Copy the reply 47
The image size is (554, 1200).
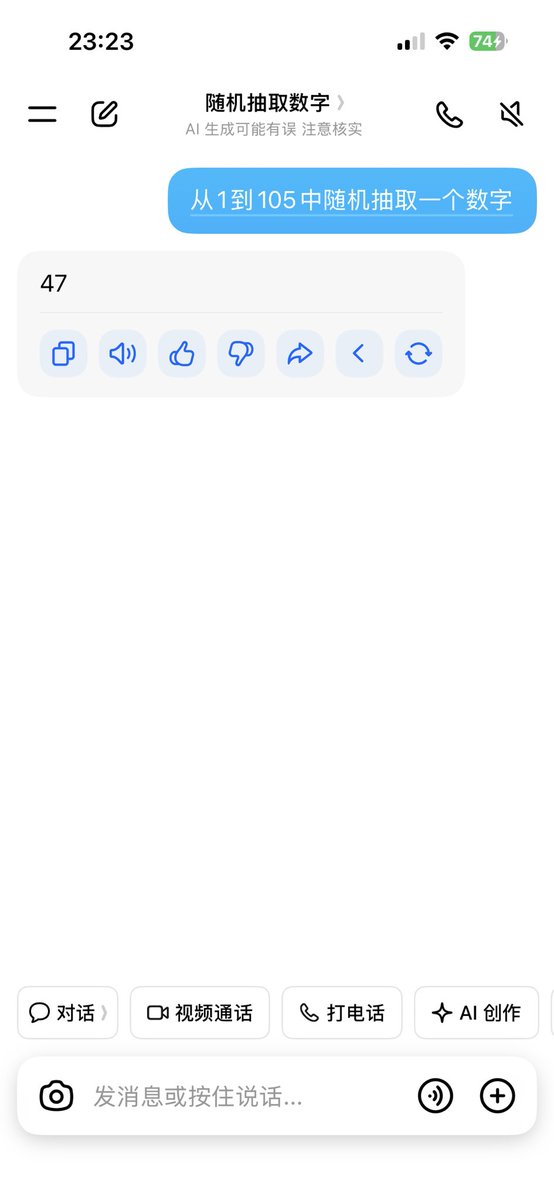[x=63, y=354]
